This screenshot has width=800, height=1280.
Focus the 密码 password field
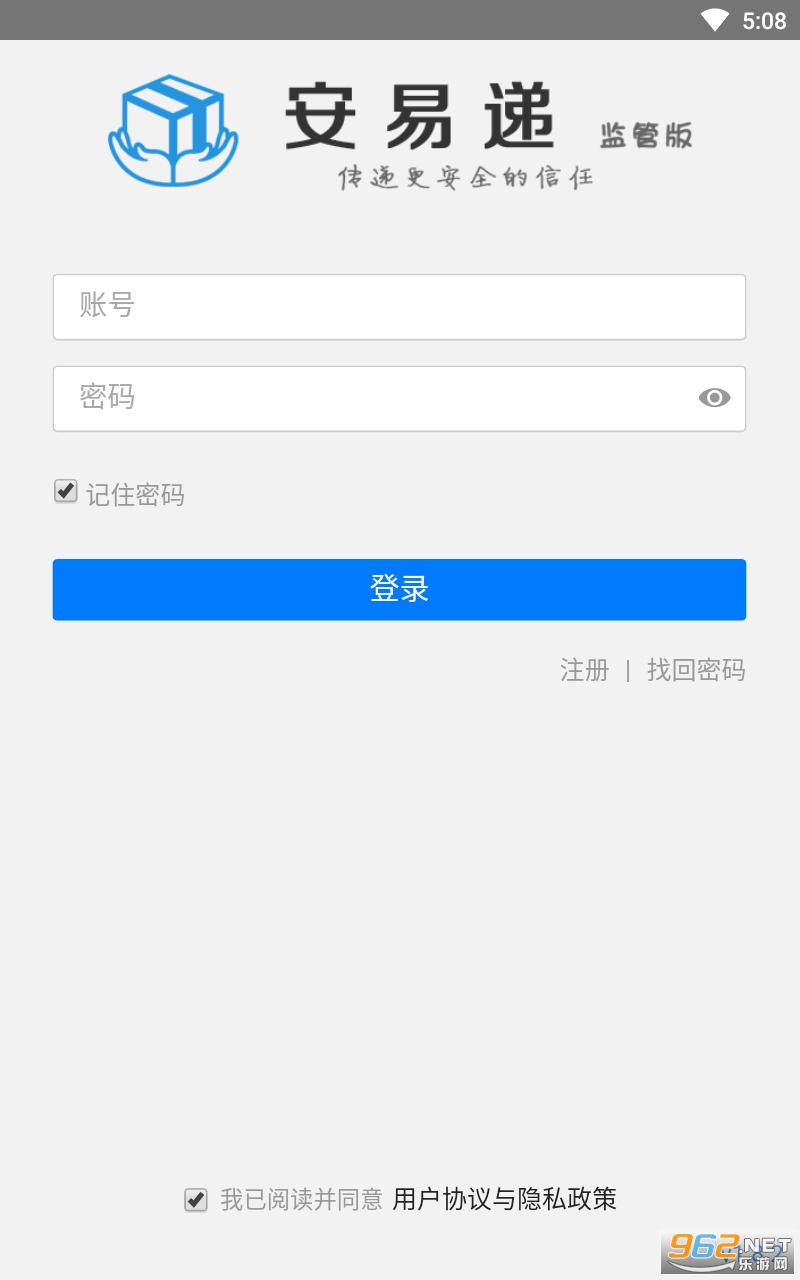[x=370, y=398]
